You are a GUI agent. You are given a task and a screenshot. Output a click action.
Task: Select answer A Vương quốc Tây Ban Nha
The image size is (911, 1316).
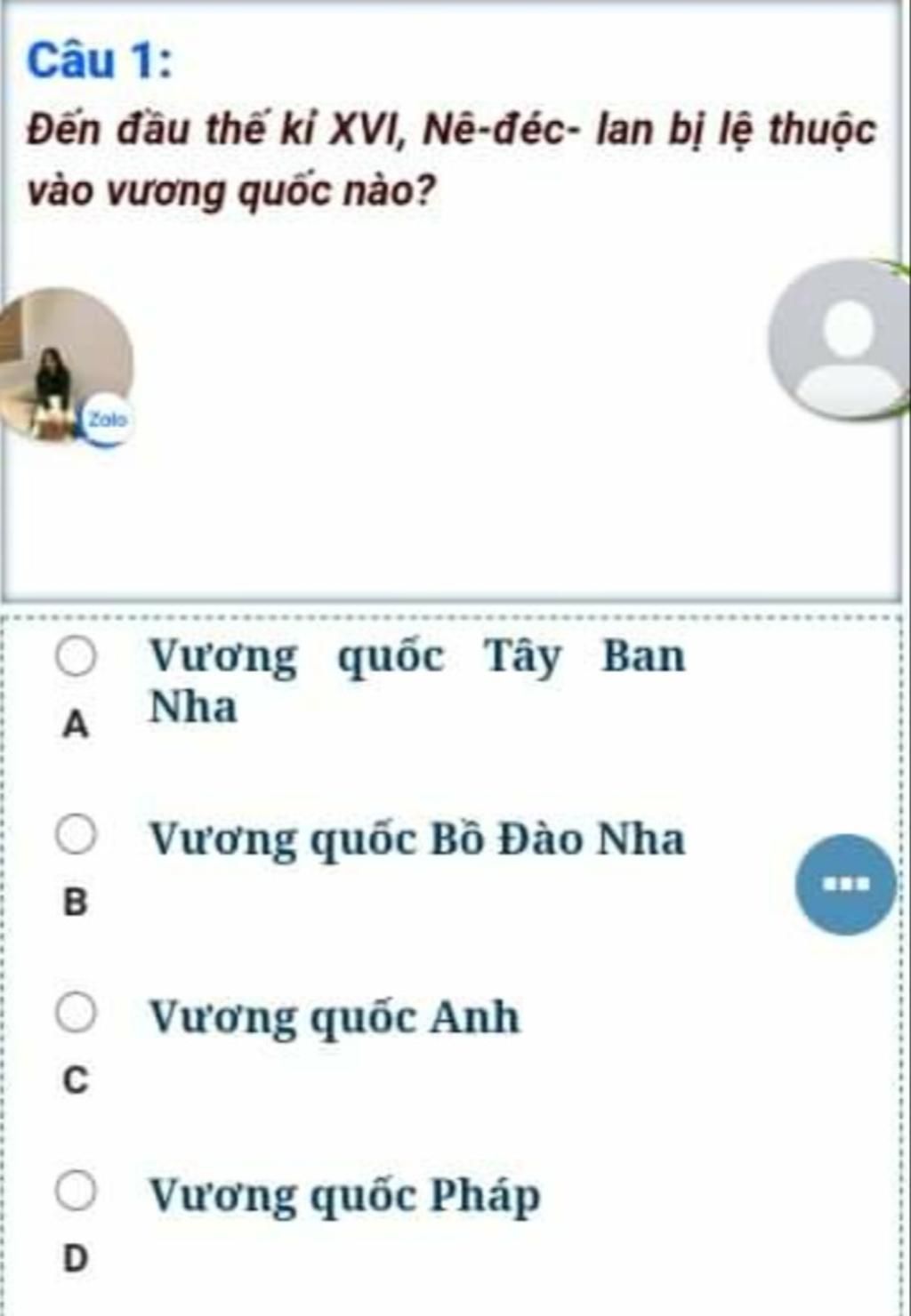[77, 657]
